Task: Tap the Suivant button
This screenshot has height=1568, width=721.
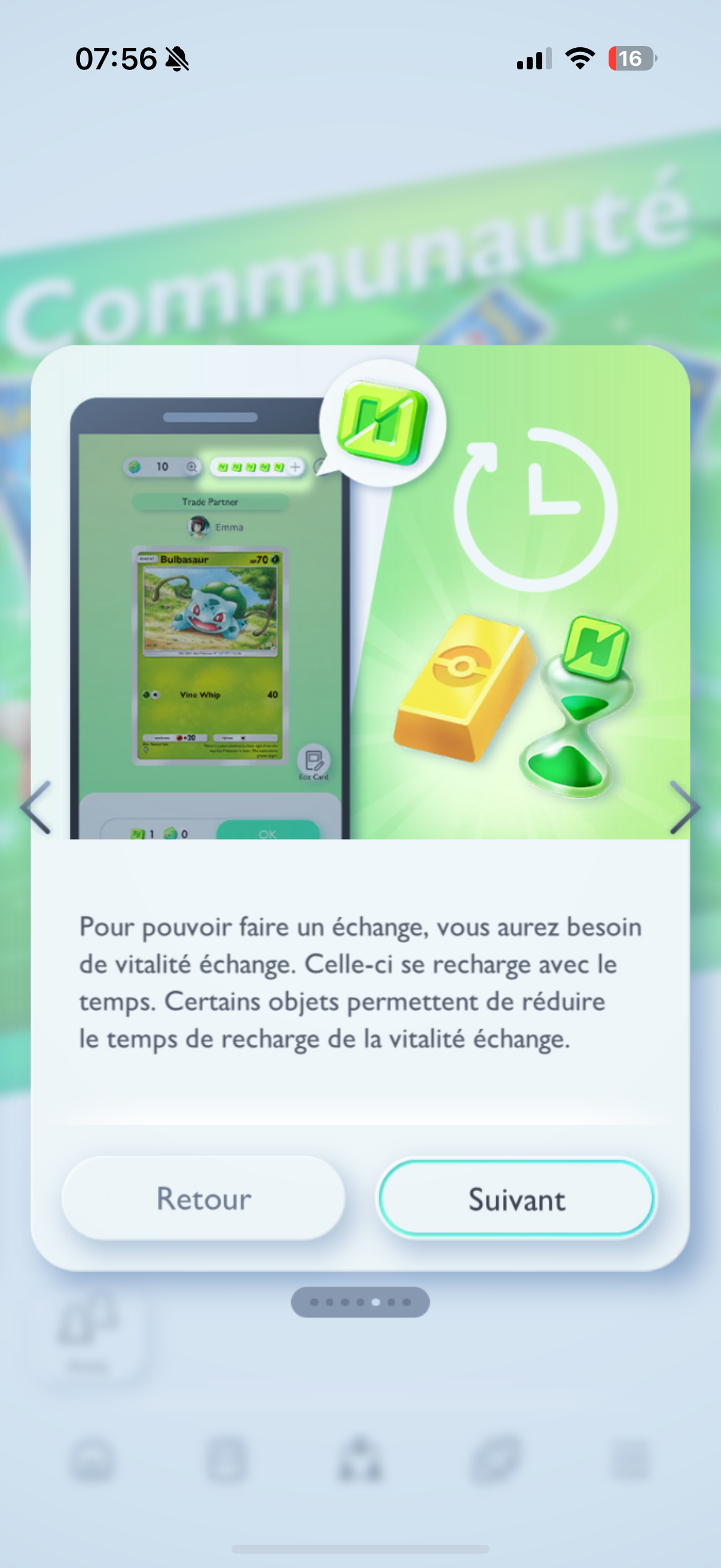Action: [516, 1198]
